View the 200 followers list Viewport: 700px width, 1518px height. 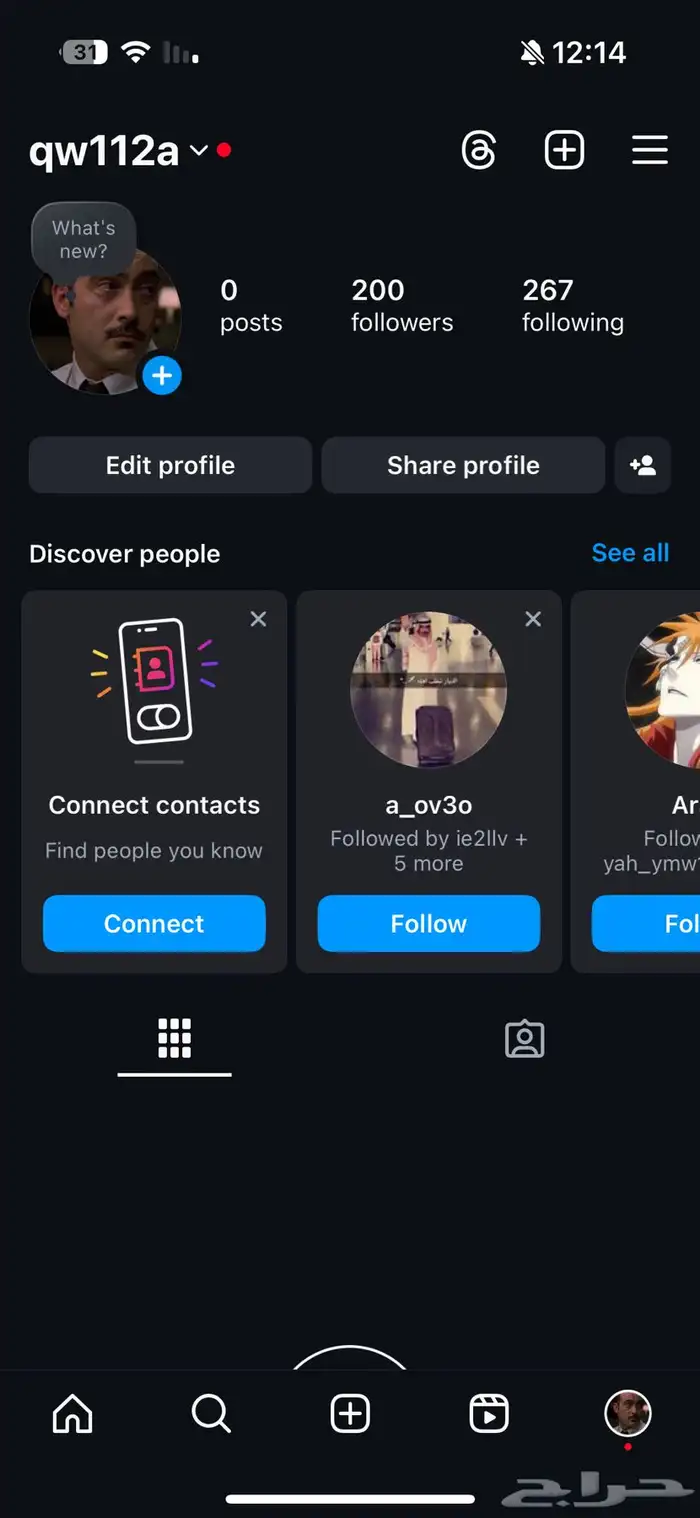(402, 305)
